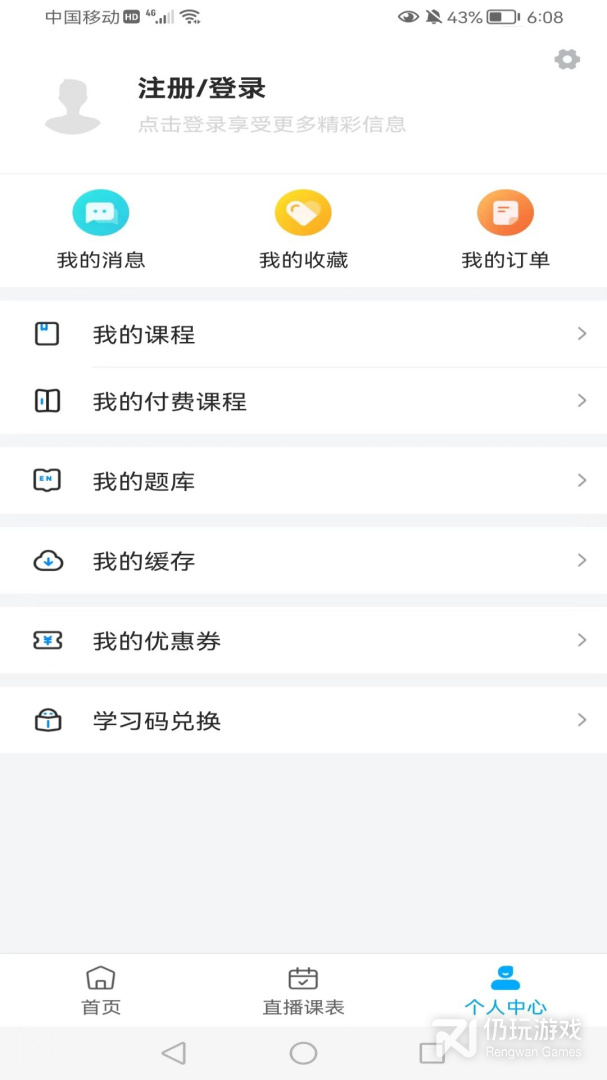Open 学习码兑换 redemption
The width and height of the screenshot is (607, 1080).
(303, 720)
